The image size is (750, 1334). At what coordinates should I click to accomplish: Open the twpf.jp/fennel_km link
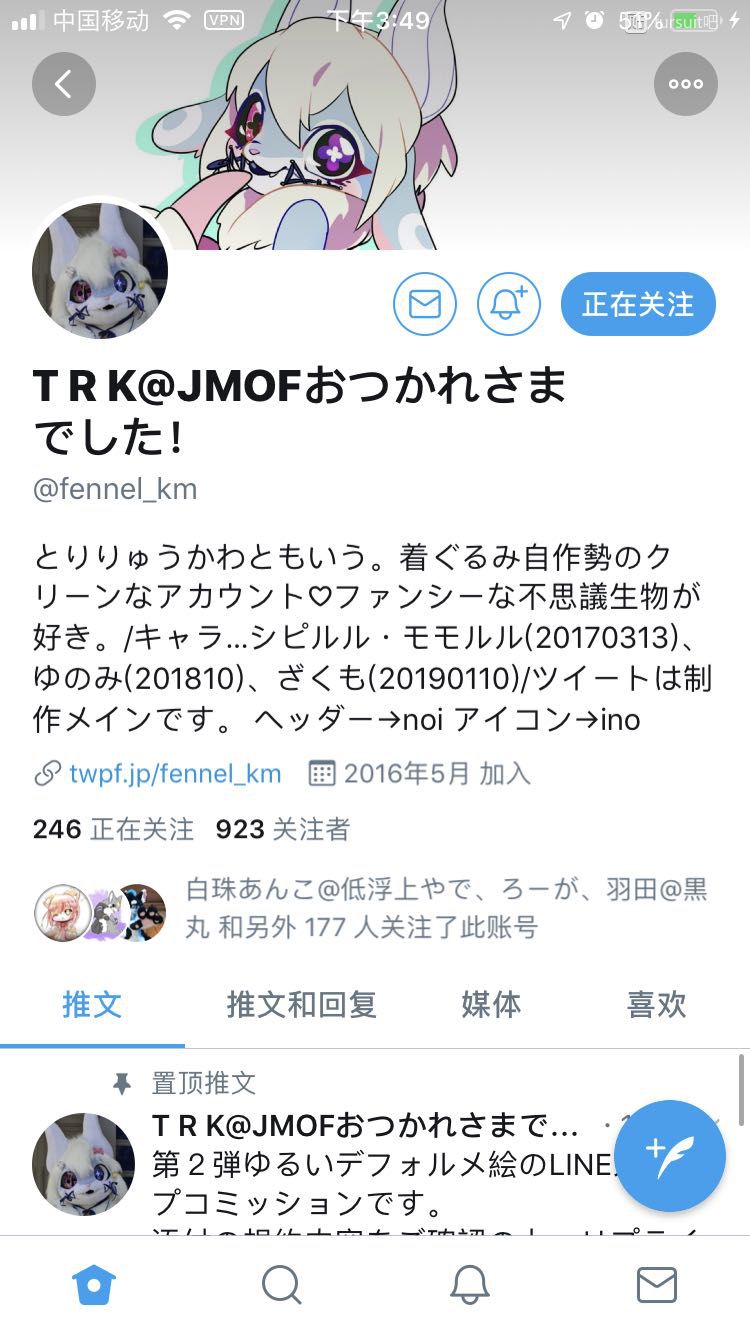(175, 773)
